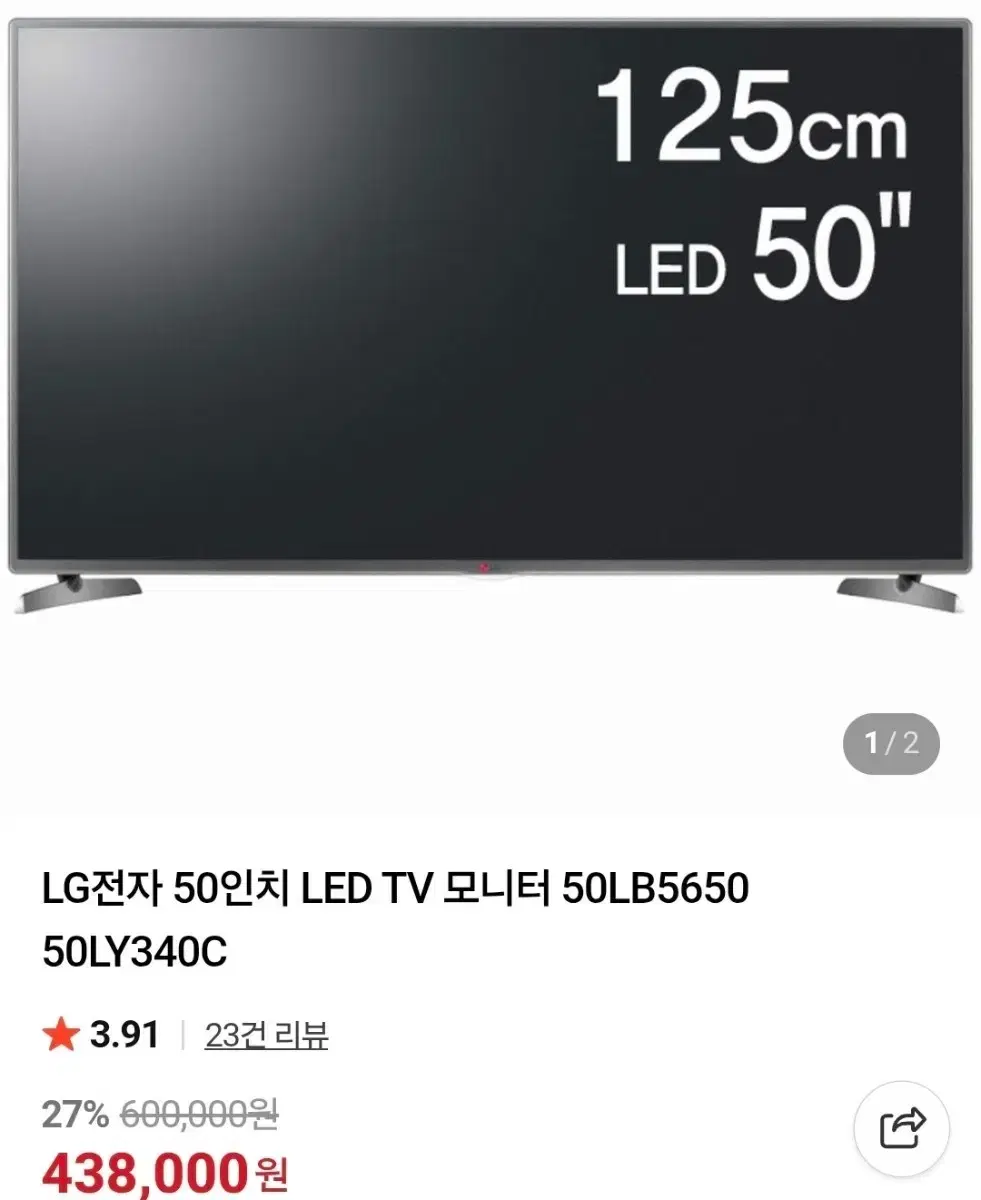Open the 23건 리뷰 reviews link
981x1200 pixels.
266,1035
